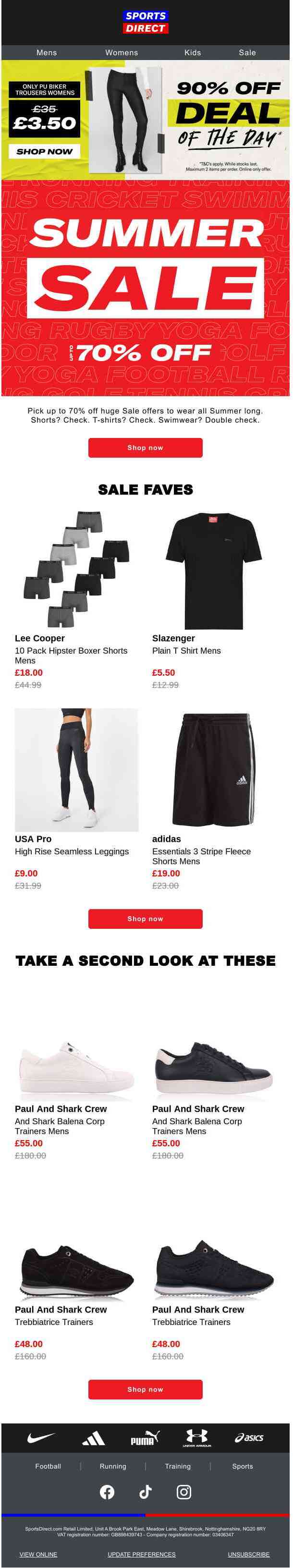Tap the View Online link

(38, 1554)
